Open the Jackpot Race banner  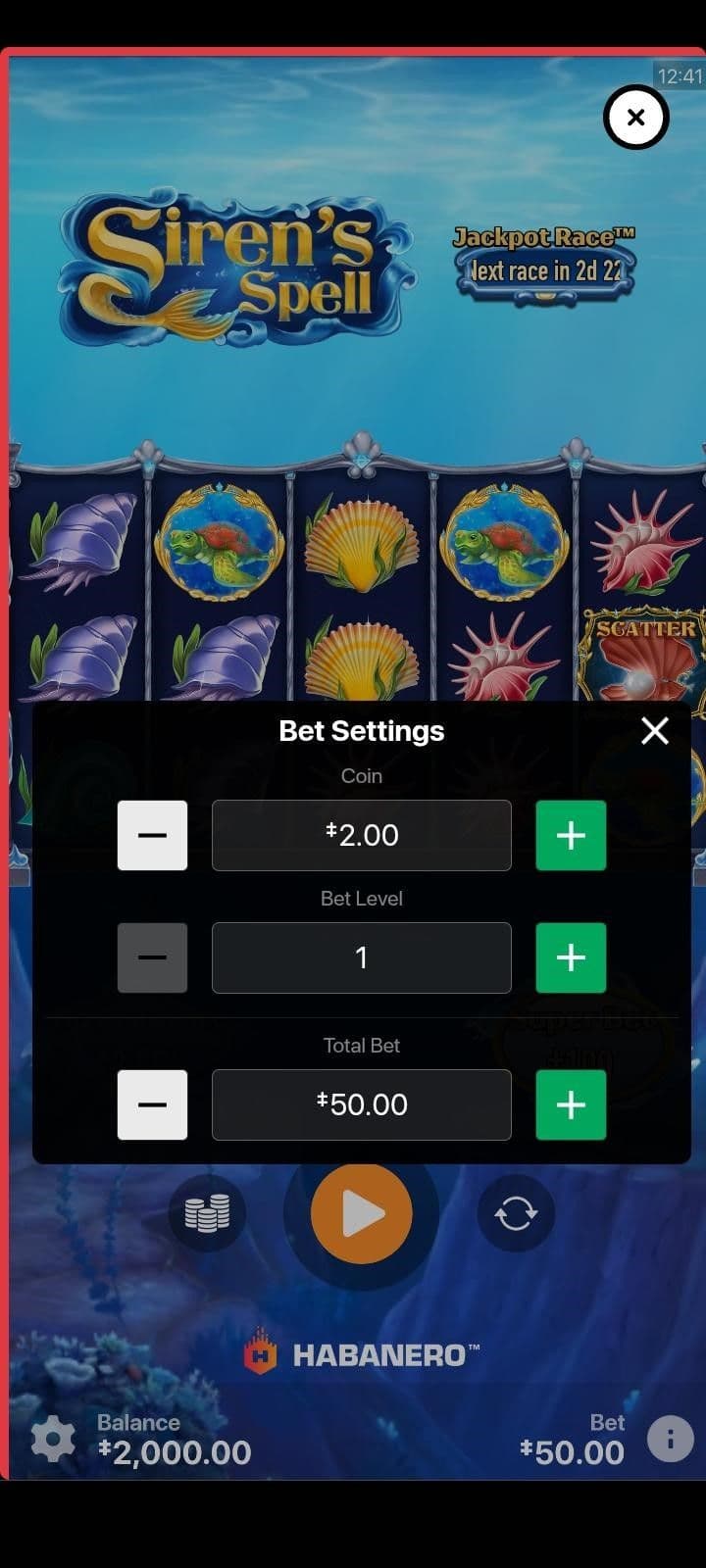544,260
